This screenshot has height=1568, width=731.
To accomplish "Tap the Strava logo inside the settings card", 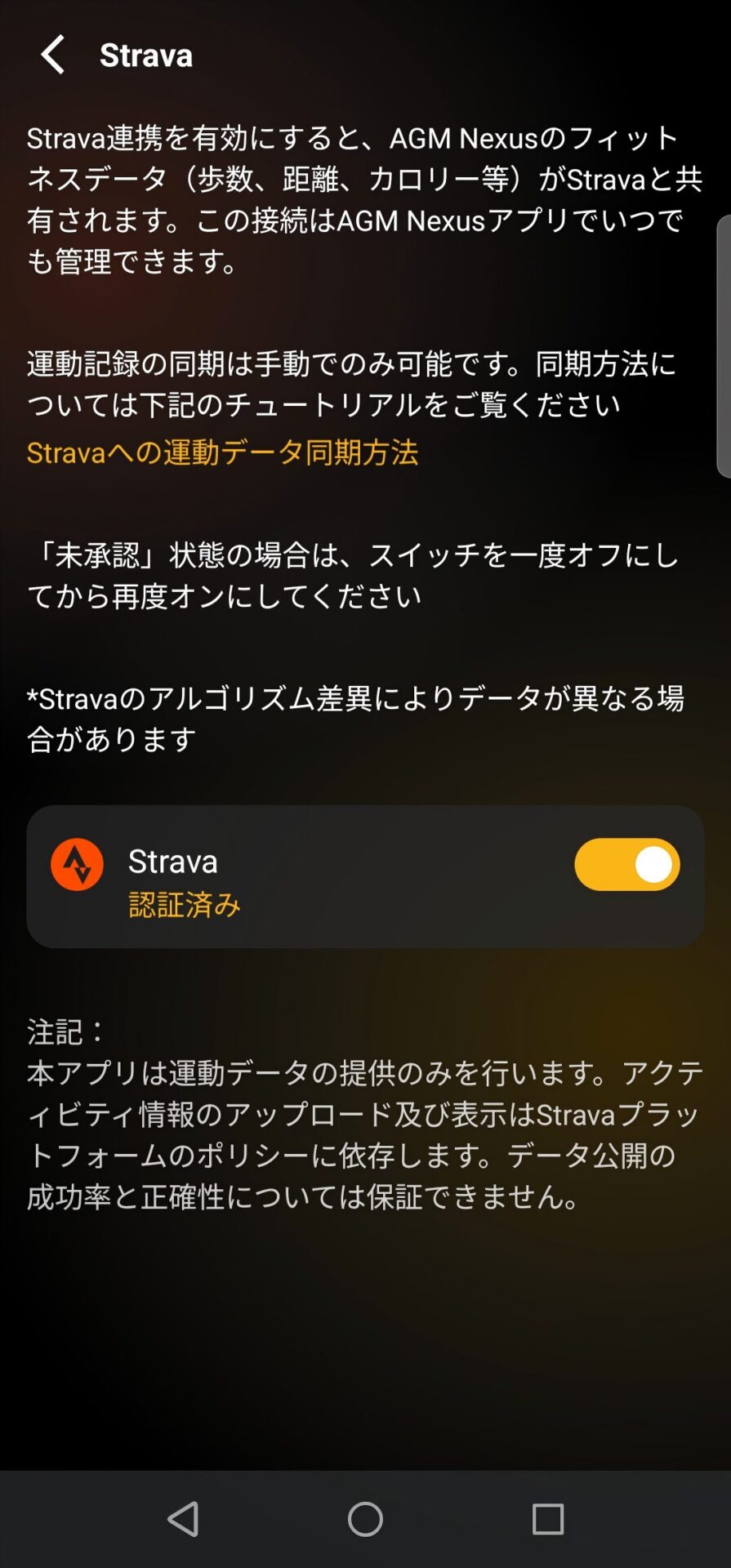I will (x=76, y=863).
